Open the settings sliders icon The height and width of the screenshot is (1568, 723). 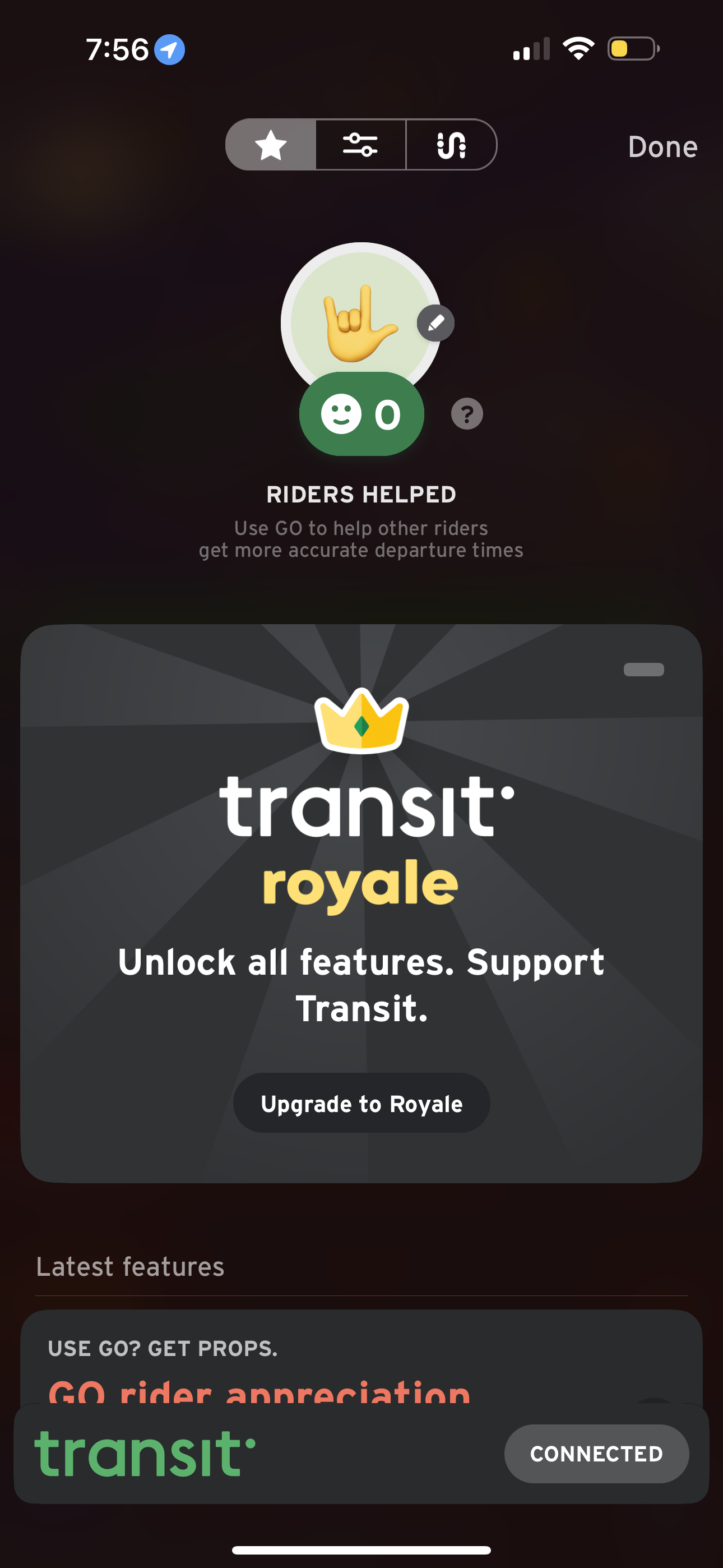pos(361,145)
